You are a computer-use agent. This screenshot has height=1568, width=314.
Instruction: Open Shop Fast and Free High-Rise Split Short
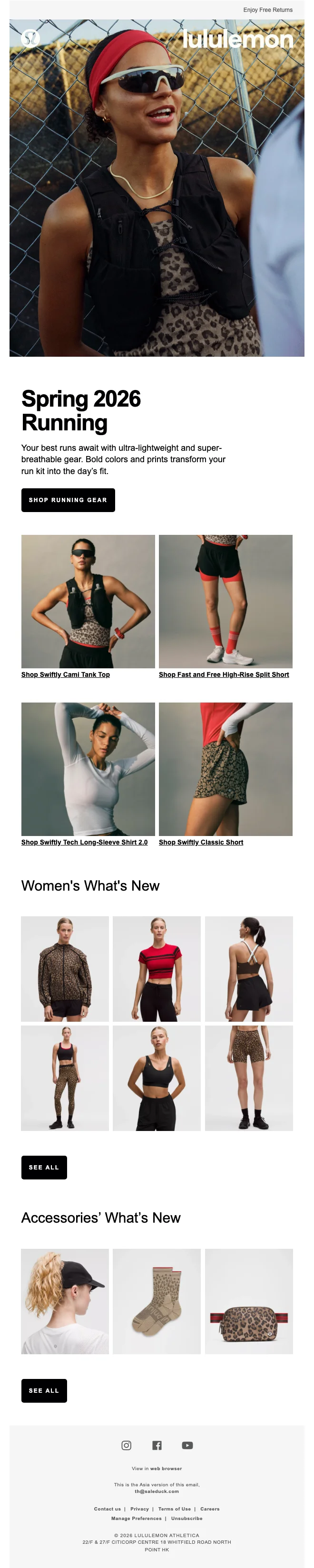click(224, 675)
